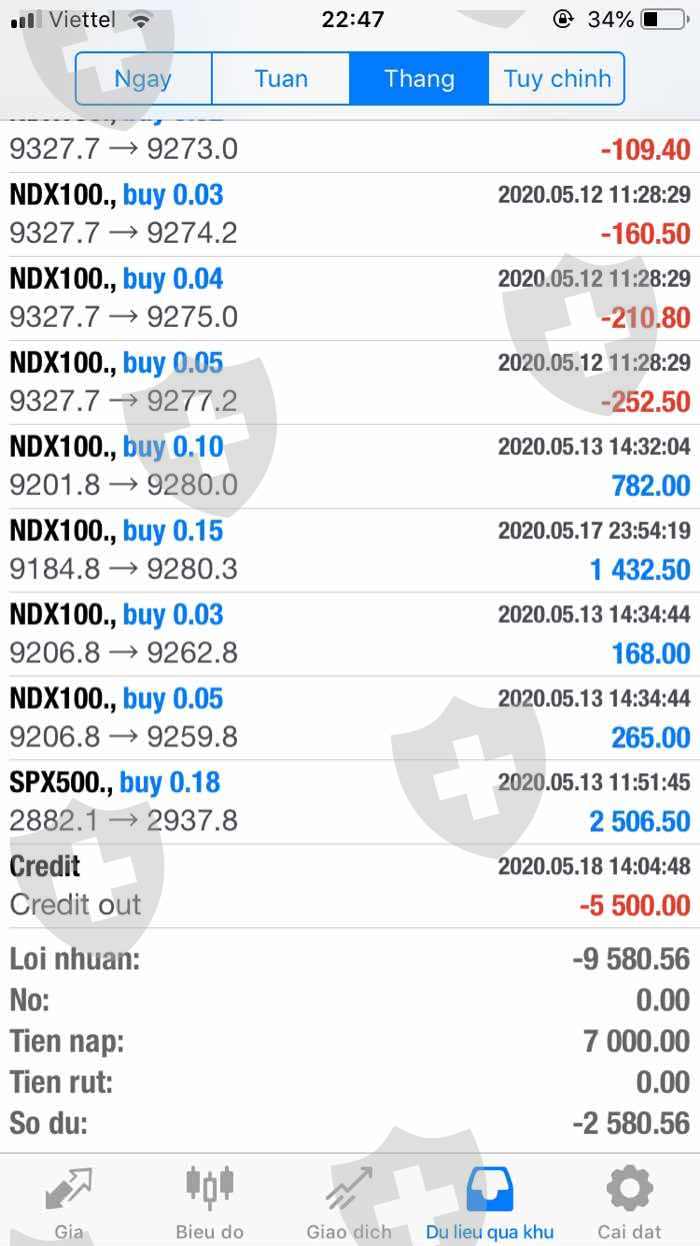Go to the Gia tab
The height and width of the screenshot is (1246, 700).
coord(69,1200)
